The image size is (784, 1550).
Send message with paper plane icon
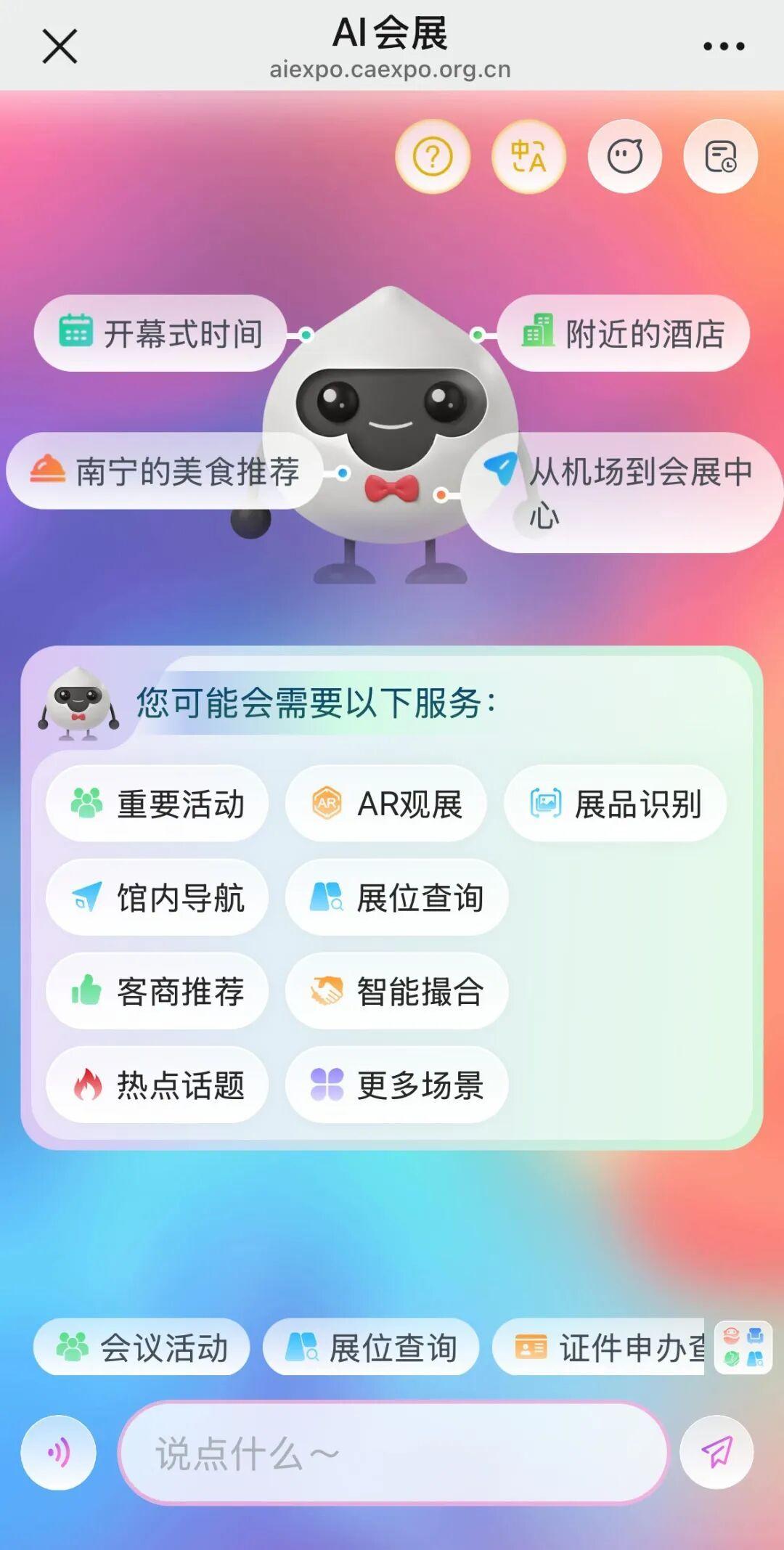click(717, 1452)
